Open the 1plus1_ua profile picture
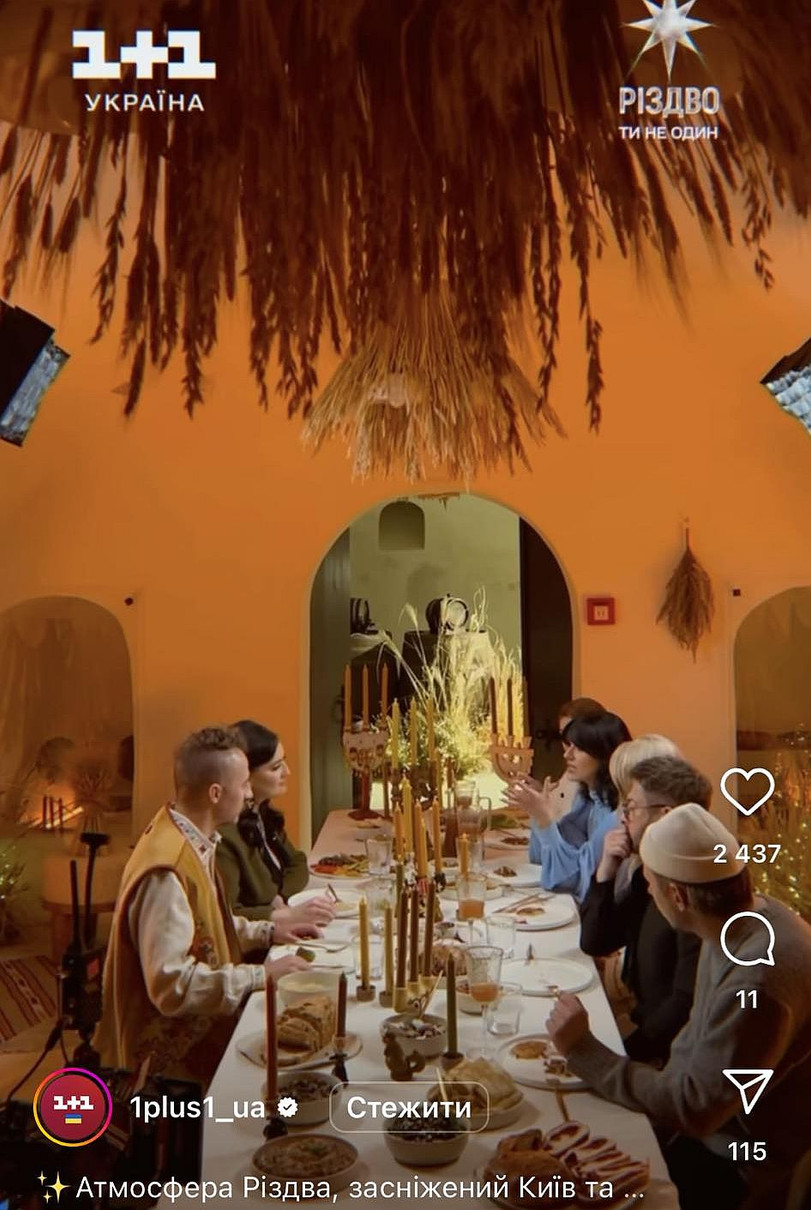811x1210 pixels. pos(72,1106)
